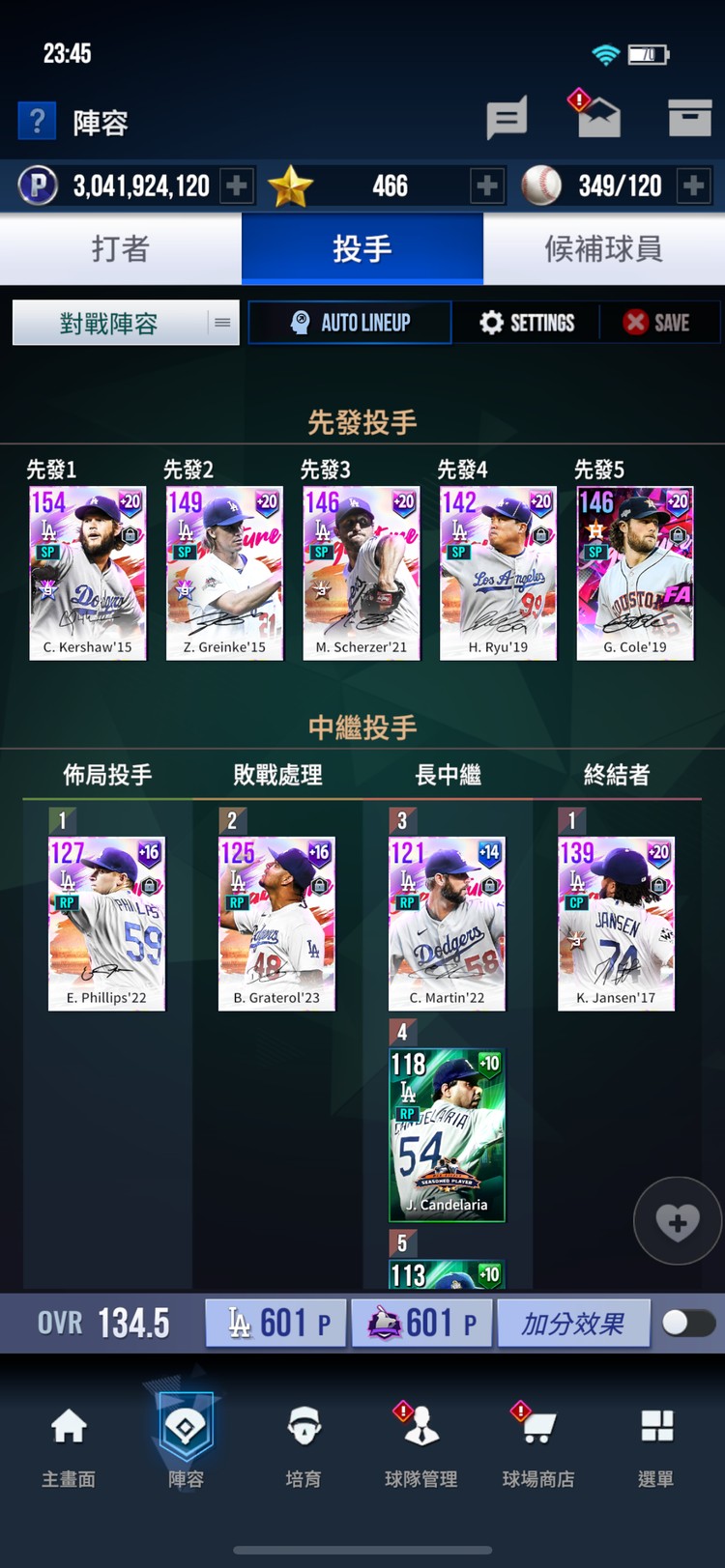
Task: Open the inventory box icon
Action: click(689, 118)
